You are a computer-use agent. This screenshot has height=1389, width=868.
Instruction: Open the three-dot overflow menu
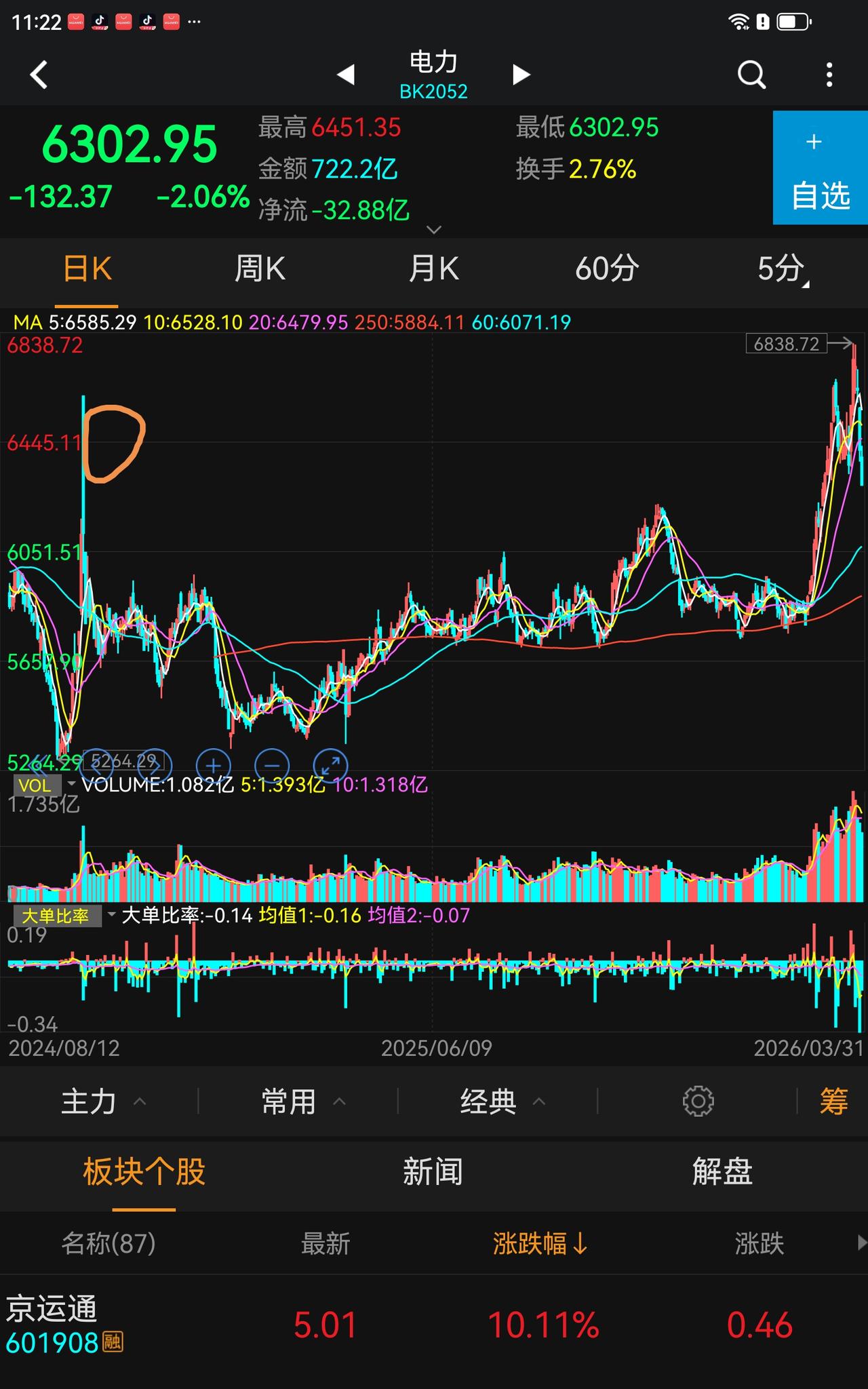click(828, 73)
